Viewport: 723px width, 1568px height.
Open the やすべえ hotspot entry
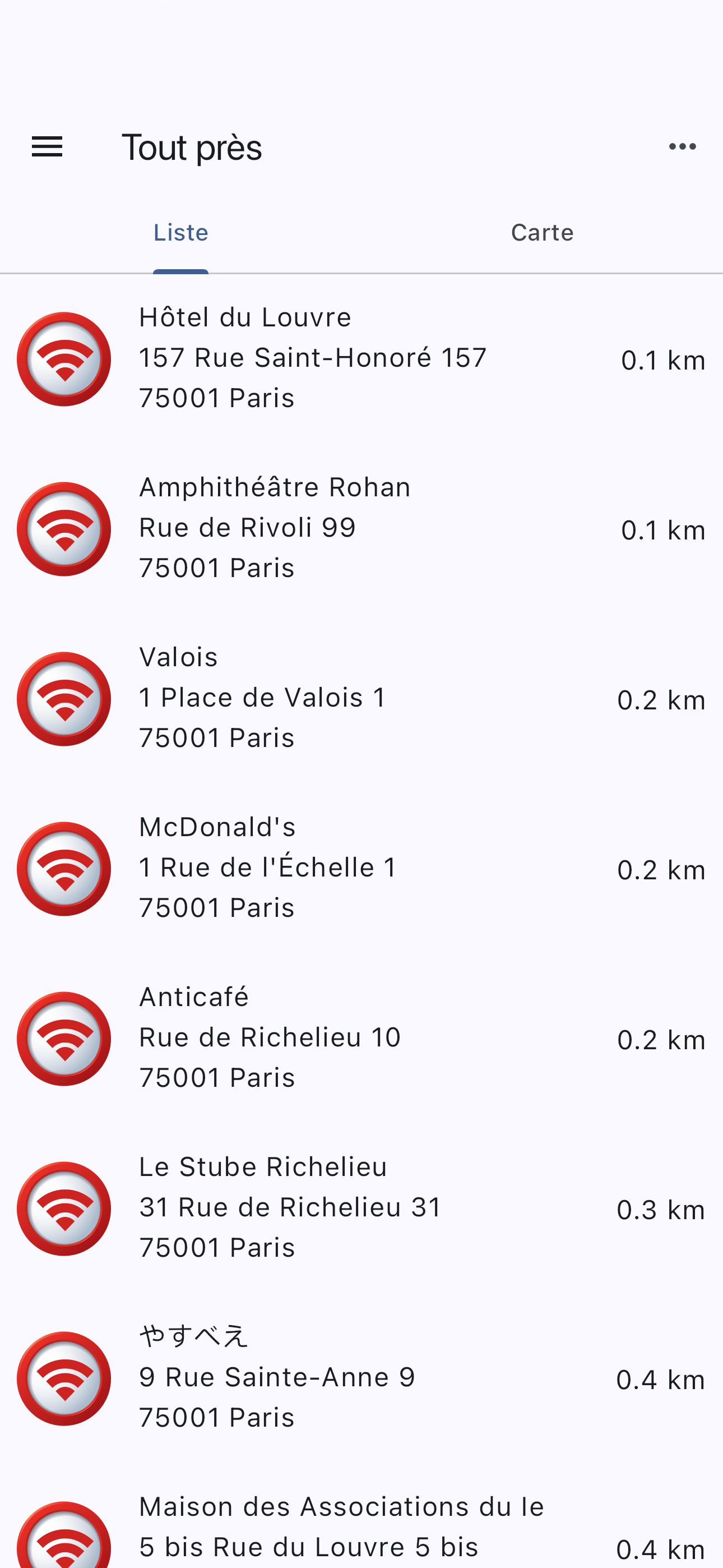click(361, 1377)
